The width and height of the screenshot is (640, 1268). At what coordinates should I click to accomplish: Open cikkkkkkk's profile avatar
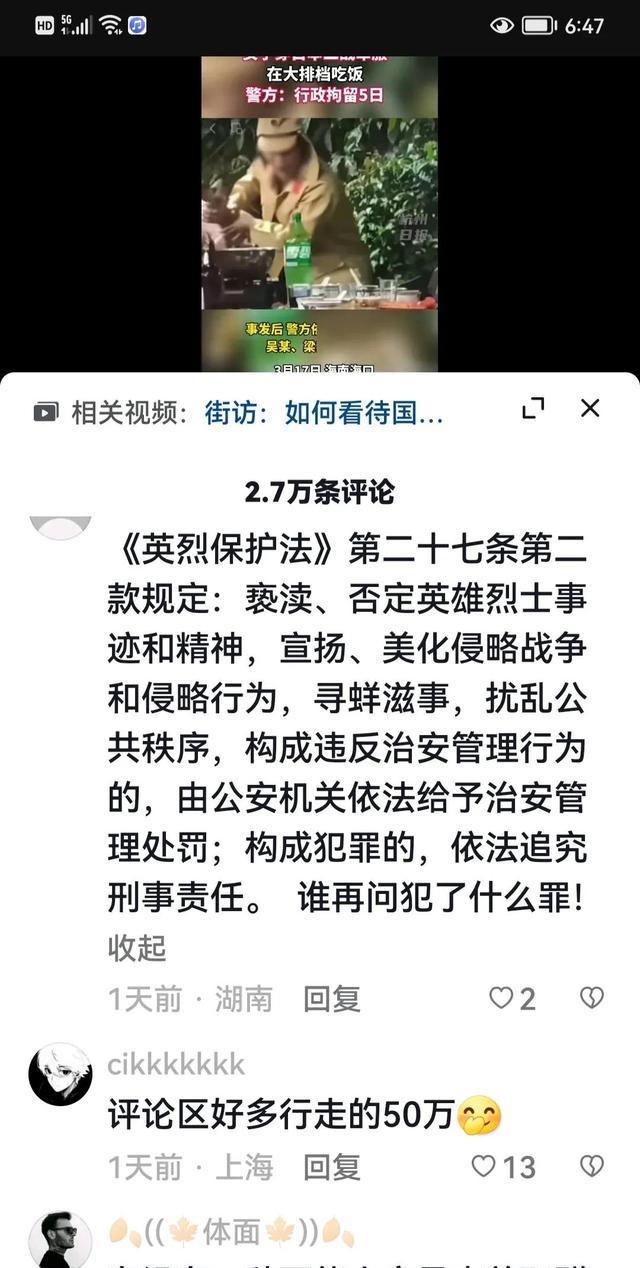pyautogui.click(x=60, y=1075)
